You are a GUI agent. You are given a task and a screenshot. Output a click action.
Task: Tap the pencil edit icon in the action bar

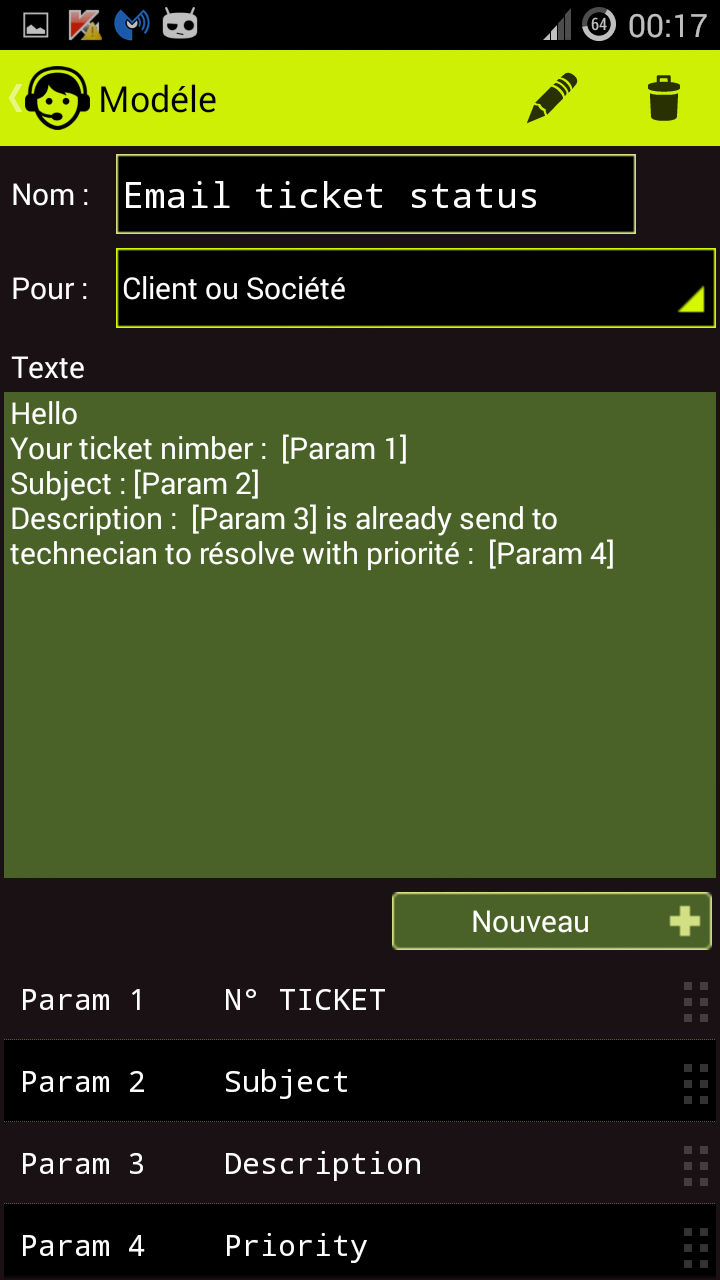pos(551,98)
